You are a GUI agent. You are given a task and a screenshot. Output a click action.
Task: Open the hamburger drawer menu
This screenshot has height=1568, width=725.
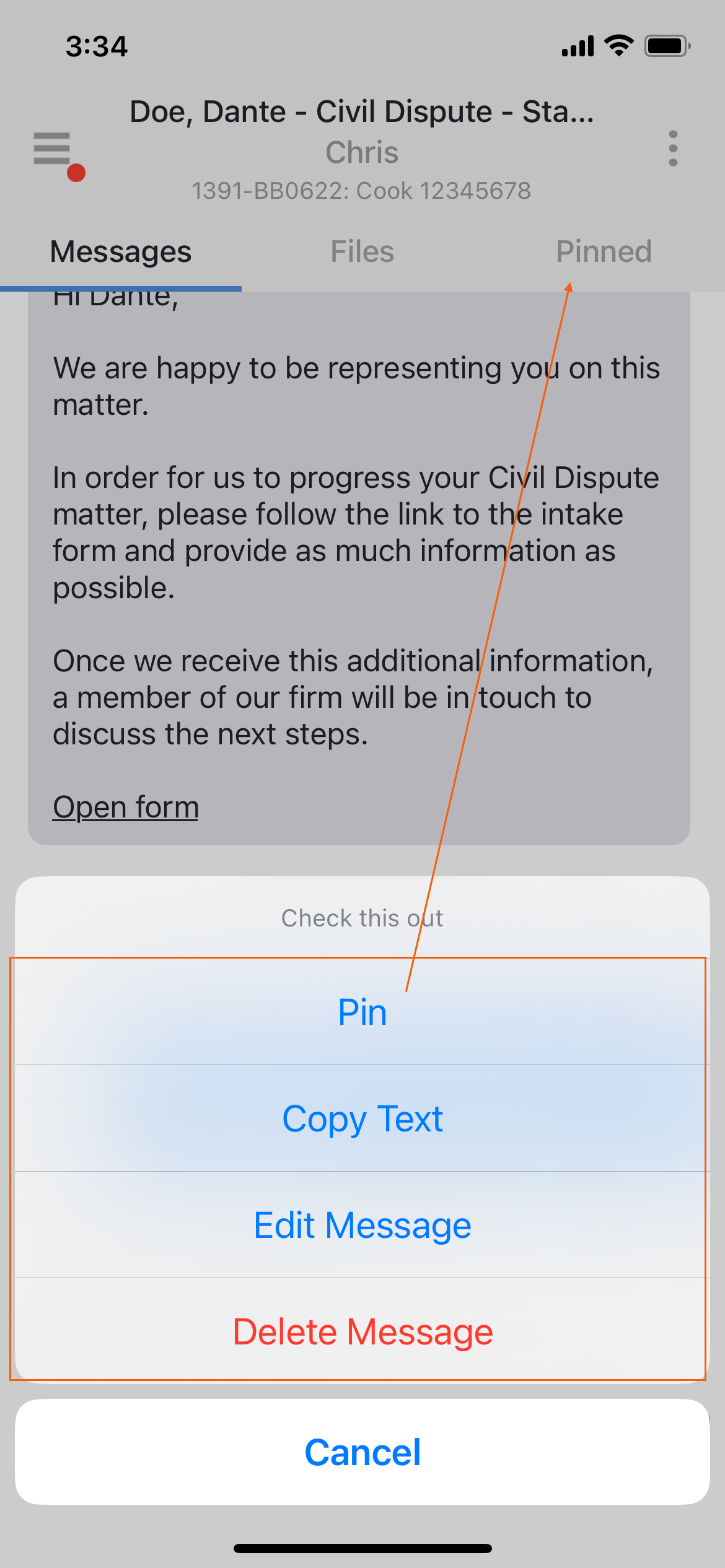click(x=53, y=149)
